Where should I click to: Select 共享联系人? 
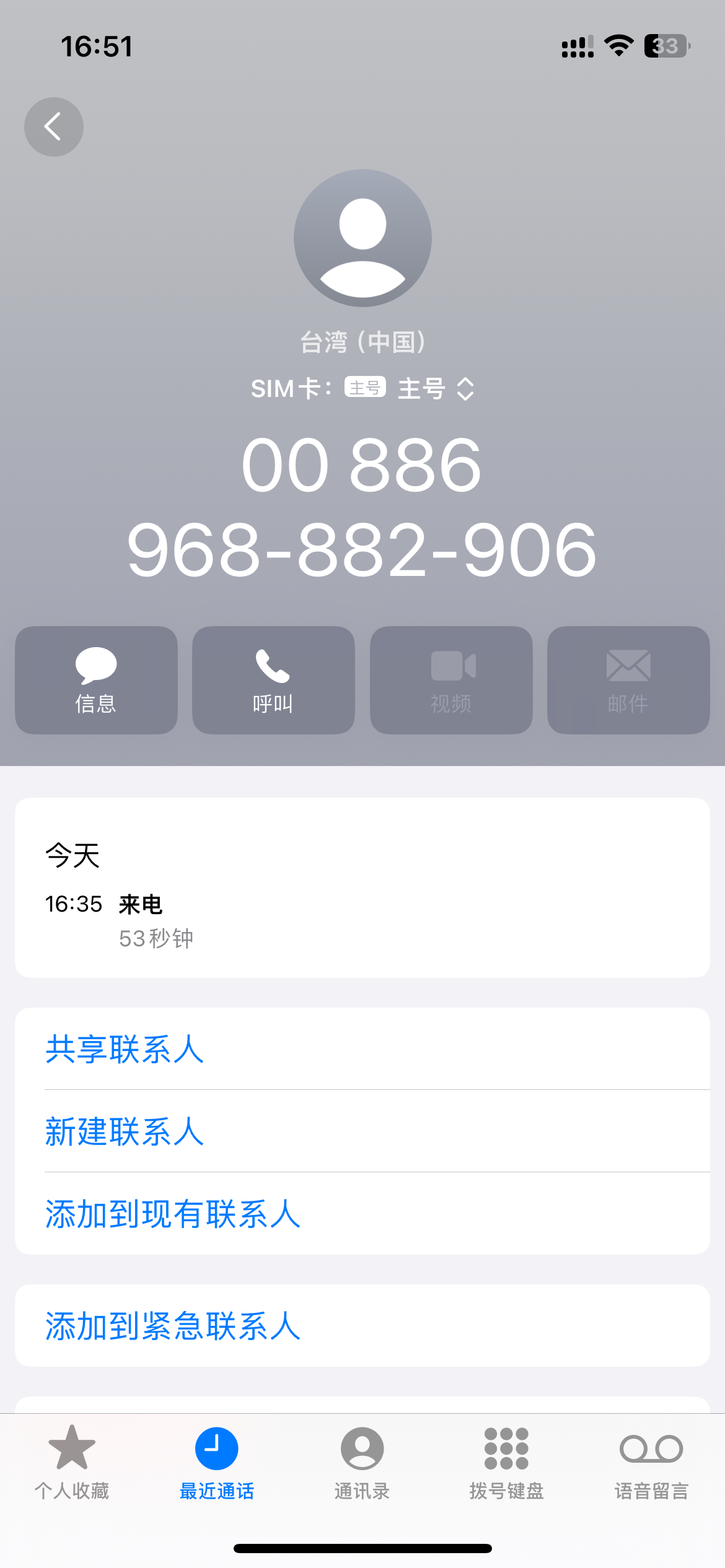125,1049
